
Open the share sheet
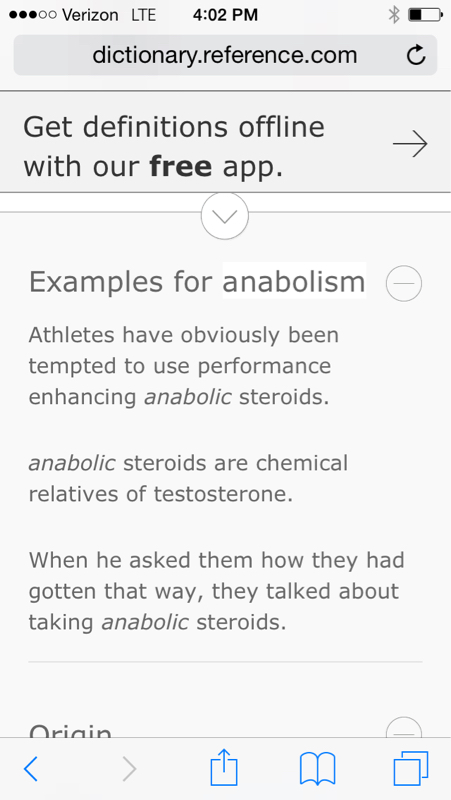point(224,766)
